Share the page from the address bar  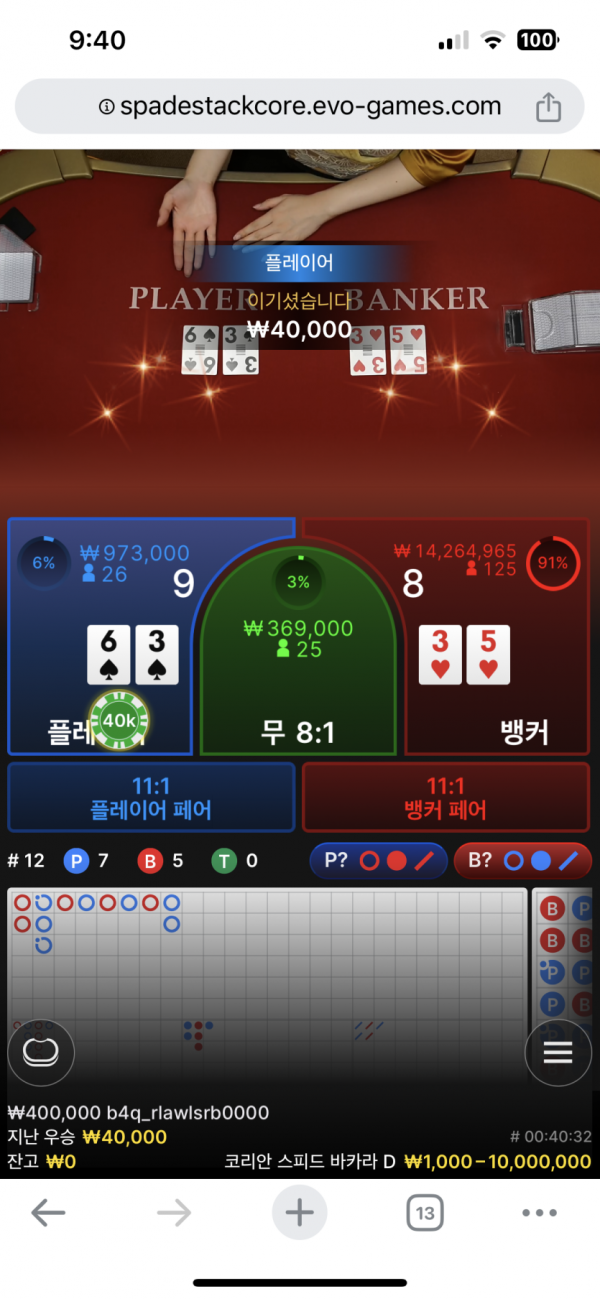point(548,106)
